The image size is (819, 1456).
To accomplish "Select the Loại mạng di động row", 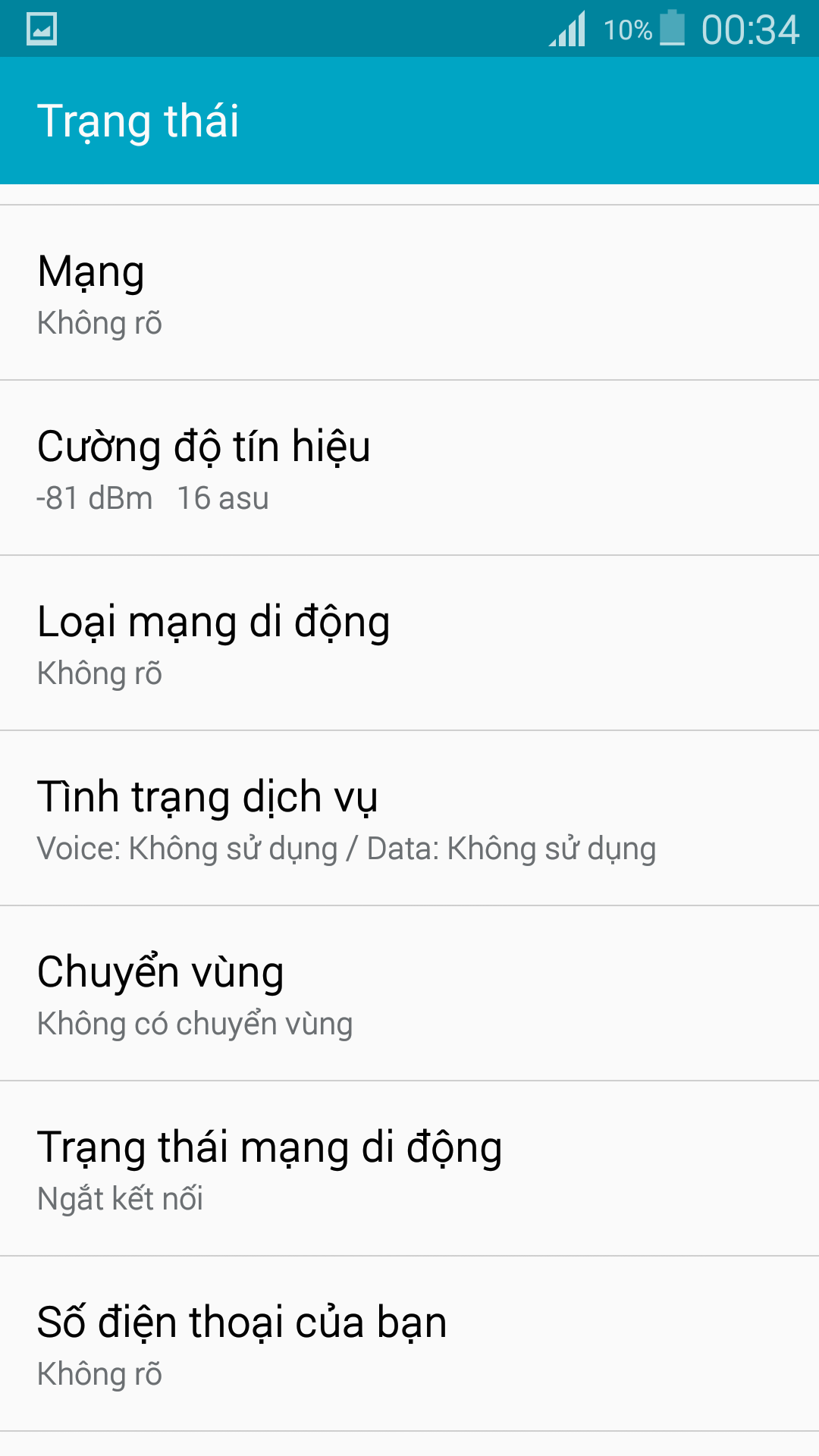I will point(409,643).
